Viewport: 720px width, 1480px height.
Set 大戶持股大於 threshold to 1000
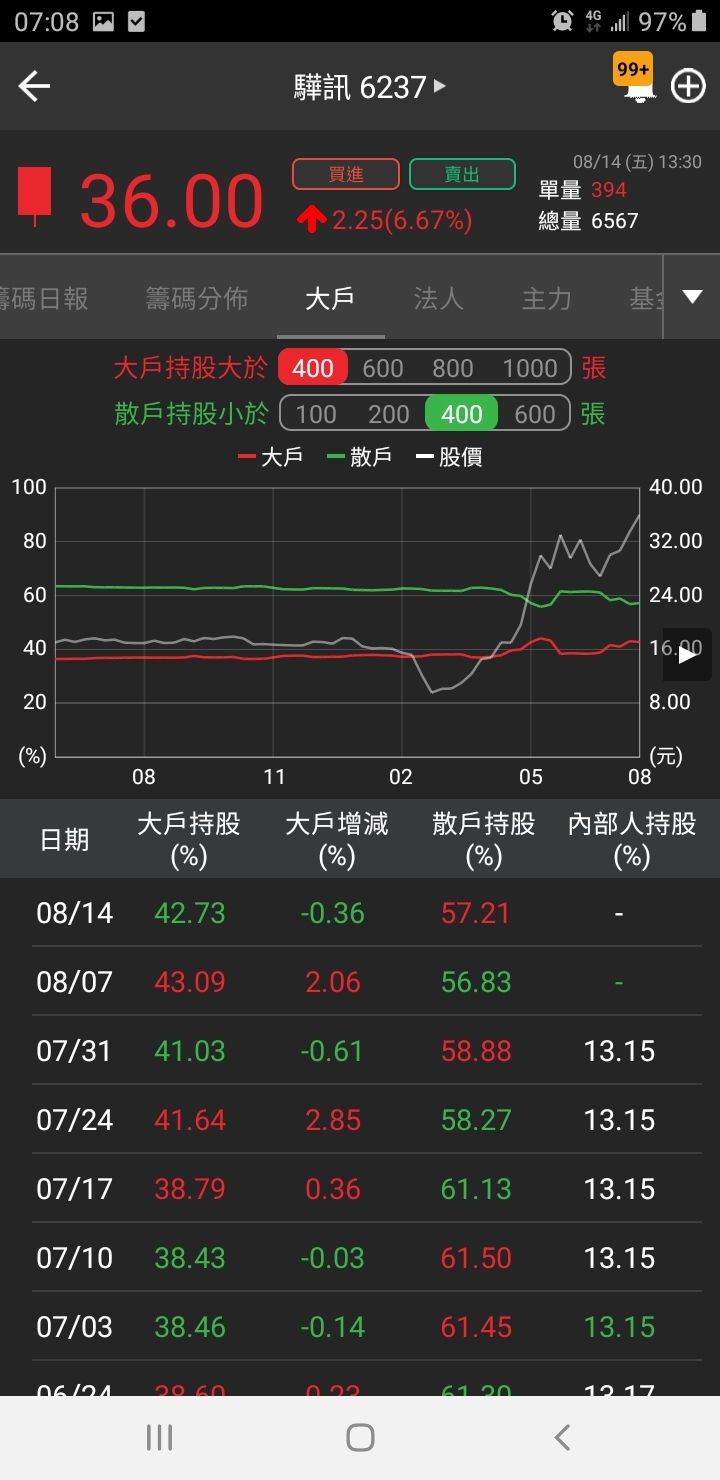tap(530, 368)
